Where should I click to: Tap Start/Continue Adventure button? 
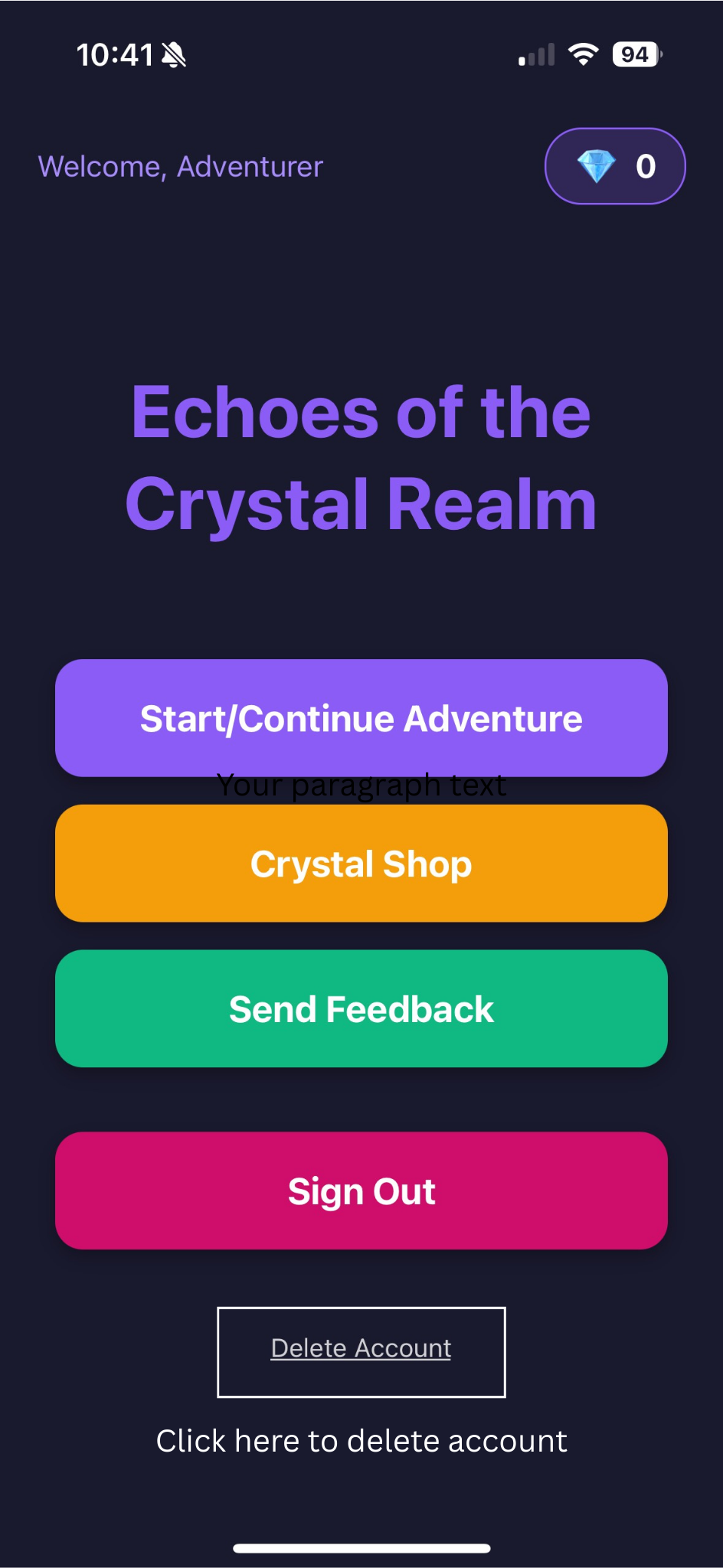(x=361, y=718)
